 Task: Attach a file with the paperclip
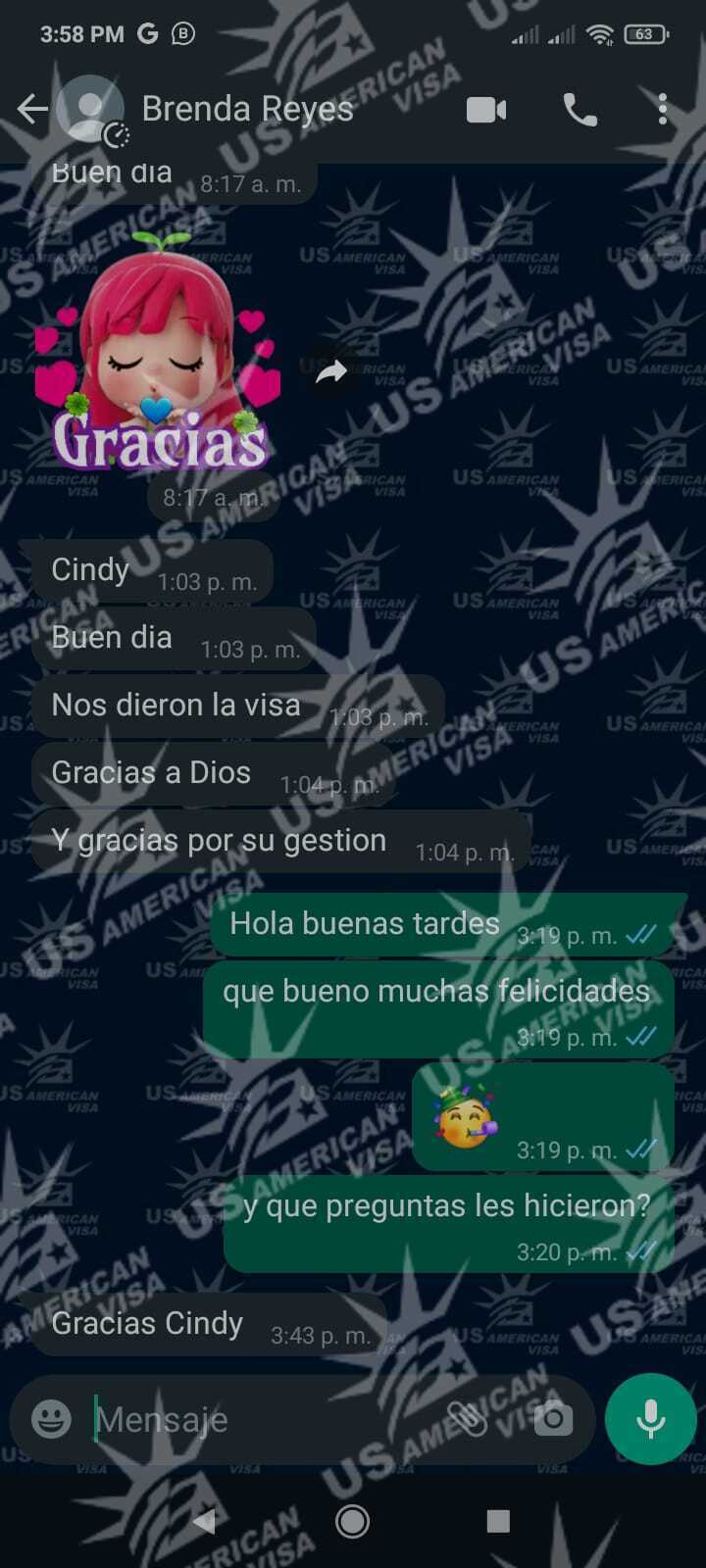click(468, 1418)
